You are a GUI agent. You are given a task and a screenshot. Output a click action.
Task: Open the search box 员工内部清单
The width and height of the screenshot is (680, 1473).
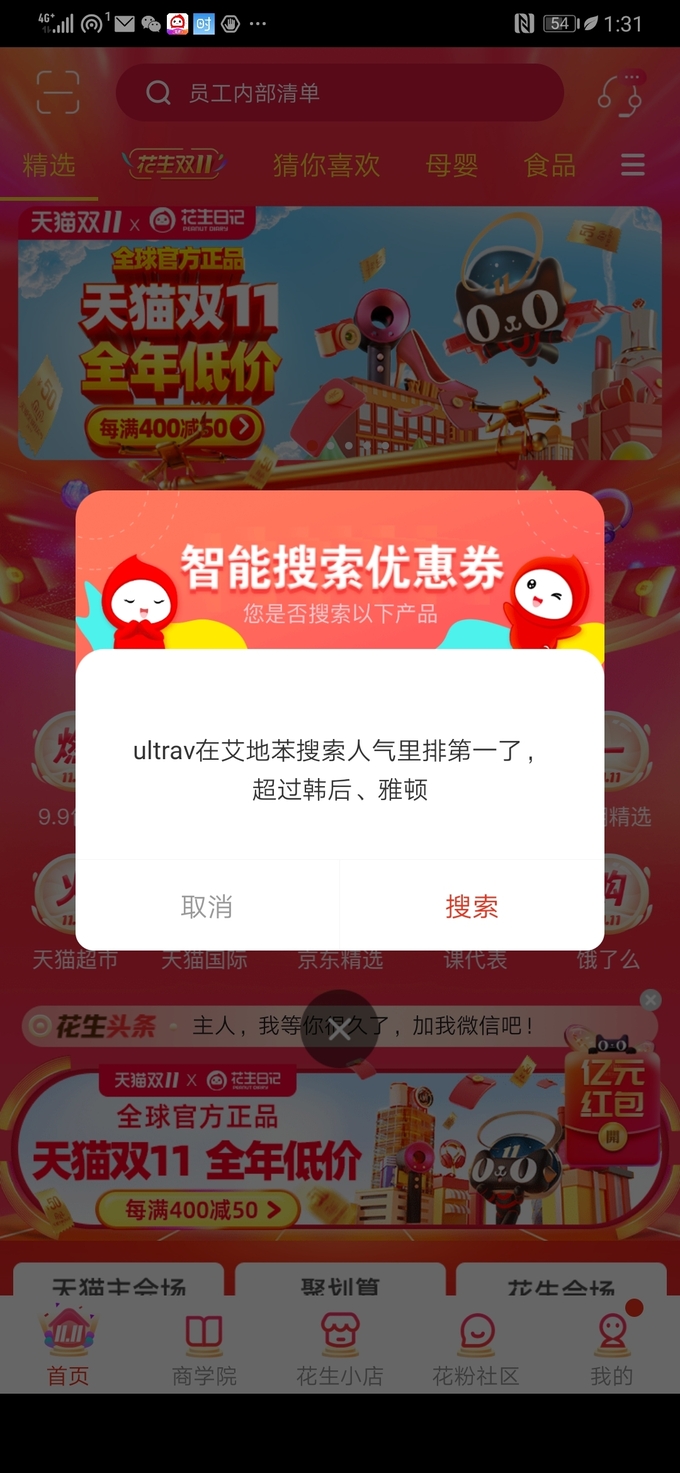pos(340,93)
